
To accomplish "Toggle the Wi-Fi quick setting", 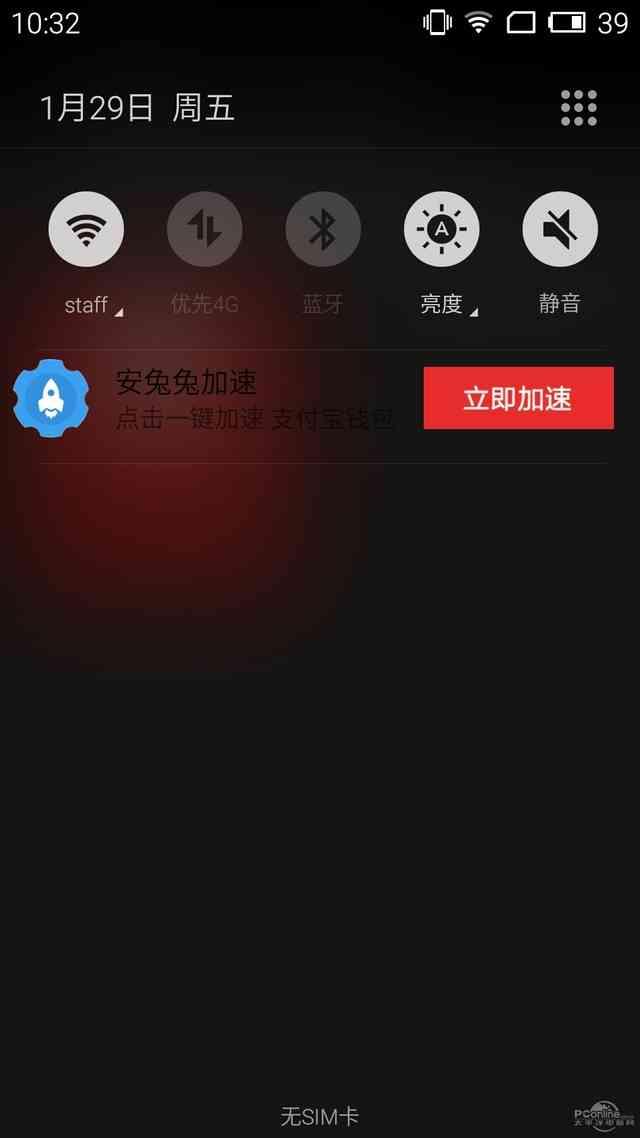I will pyautogui.click(x=86, y=229).
